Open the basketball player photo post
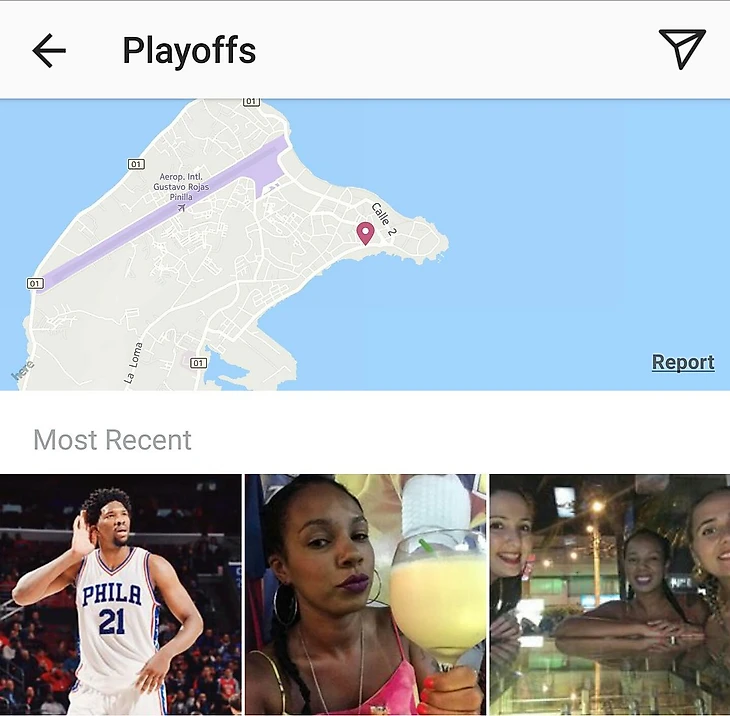Viewport: 730px width, 716px height. 120,594
